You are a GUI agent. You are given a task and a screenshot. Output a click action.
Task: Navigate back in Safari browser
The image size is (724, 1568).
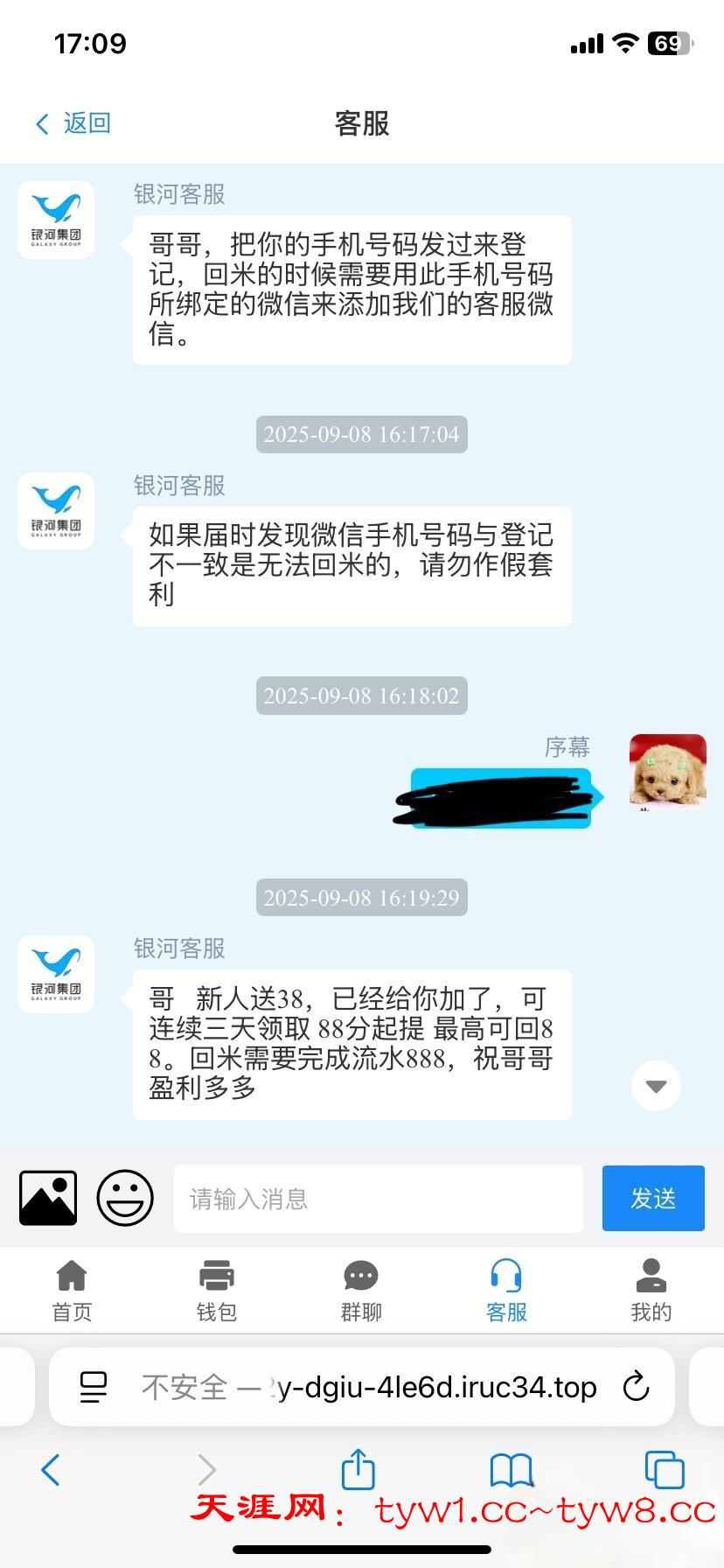click(x=51, y=1470)
